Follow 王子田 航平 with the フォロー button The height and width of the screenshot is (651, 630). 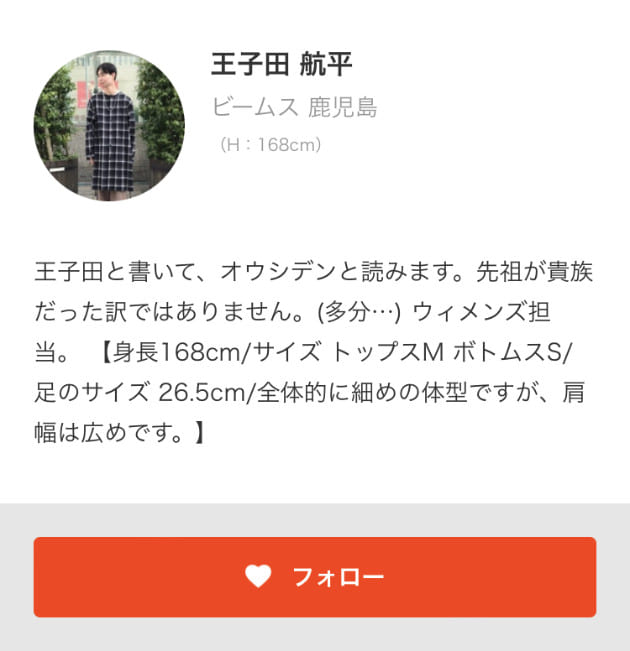[315, 577]
